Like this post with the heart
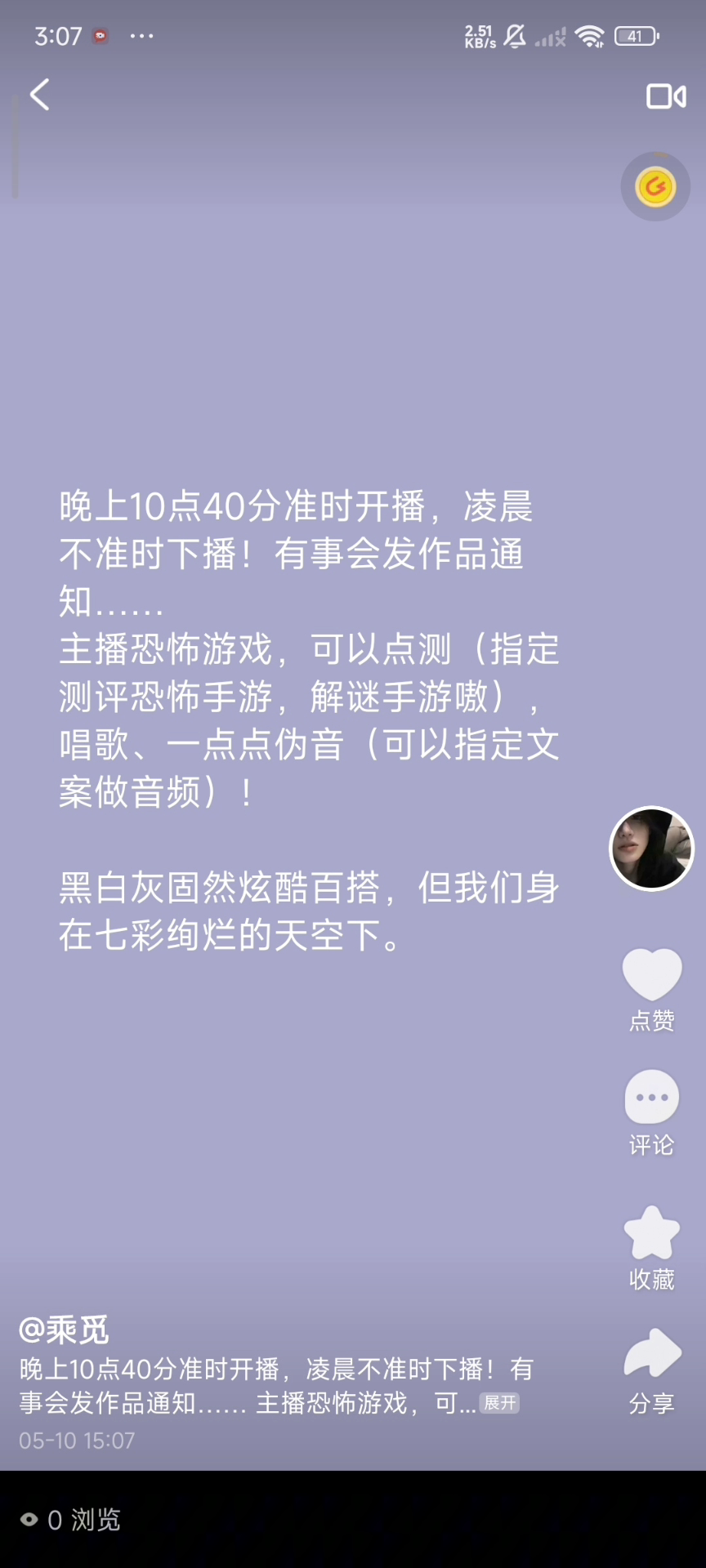The width and height of the screenshot is (706, 1568). pos(651,974)
